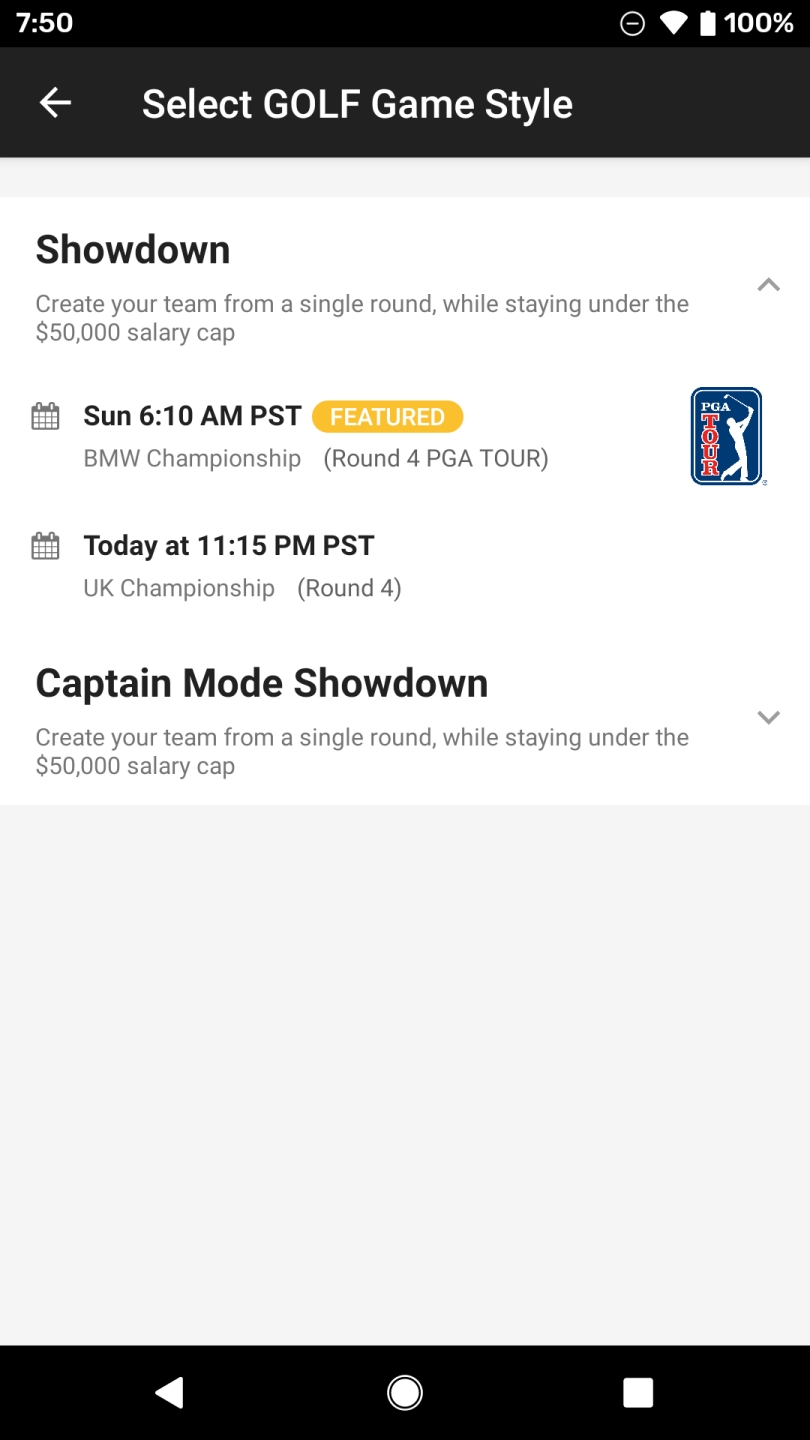Viewport: 810px width, 1440px height.
Task: Open the recent apps overview
Action: [x=638, y=1392]
